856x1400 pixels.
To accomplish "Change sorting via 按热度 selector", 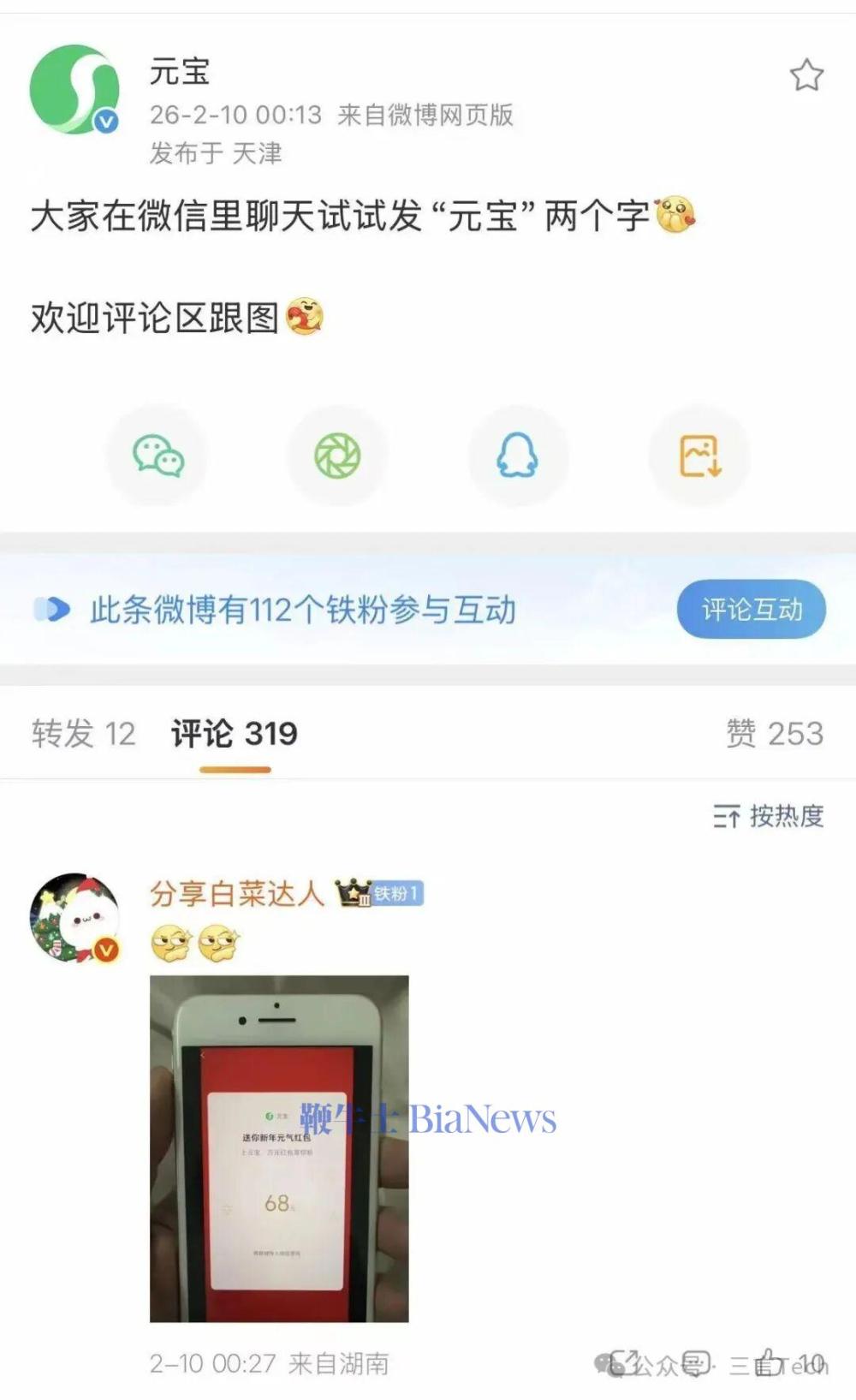I will pos(769,818).
